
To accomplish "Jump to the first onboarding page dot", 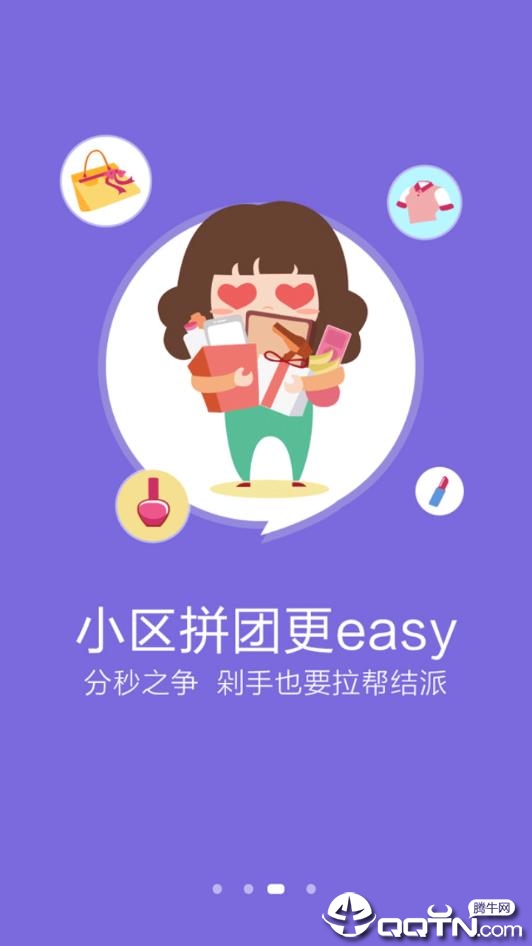I will point(217,889).
